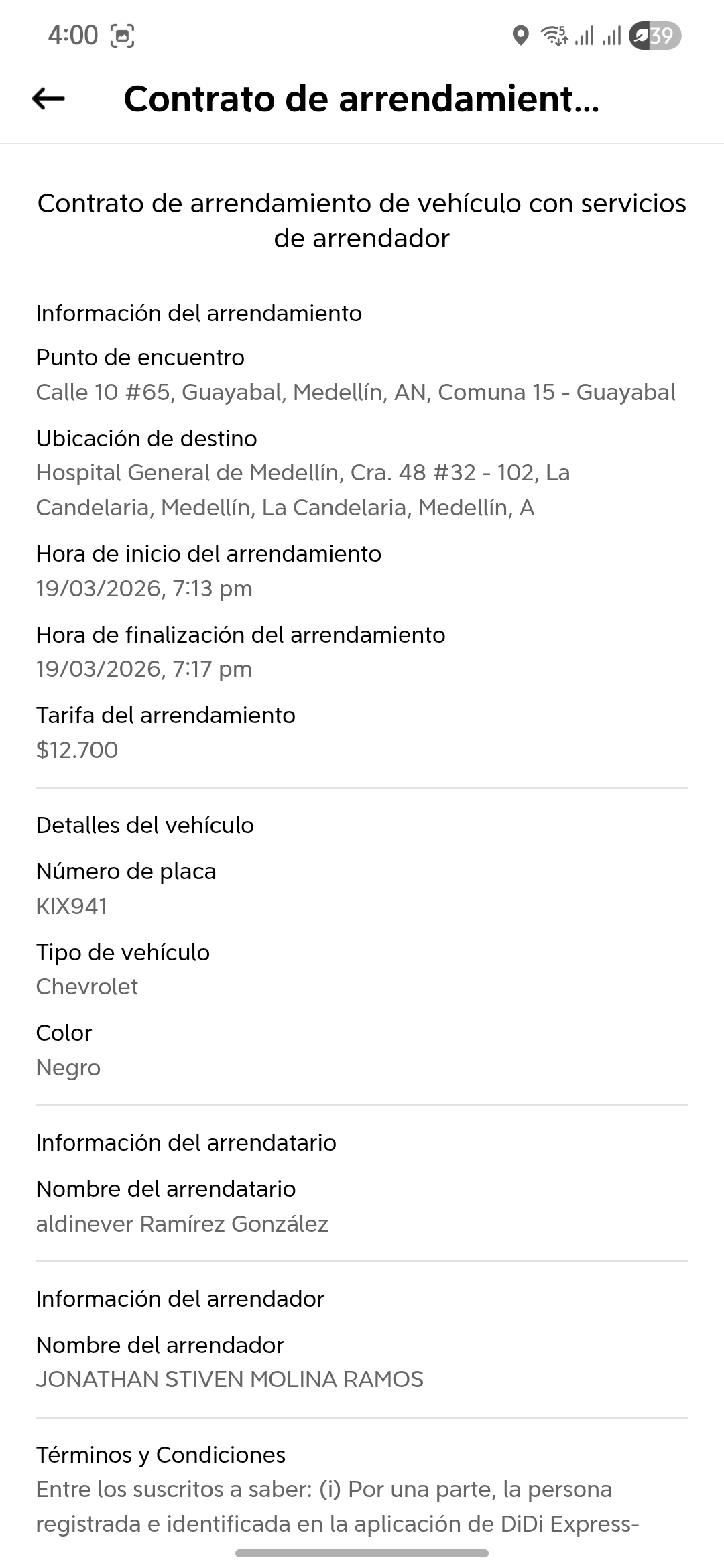This screenshot has width=724, height=1568.
Task: Go back from the Contrato de arrendamiento page
Action: click(x=48, y=99)
